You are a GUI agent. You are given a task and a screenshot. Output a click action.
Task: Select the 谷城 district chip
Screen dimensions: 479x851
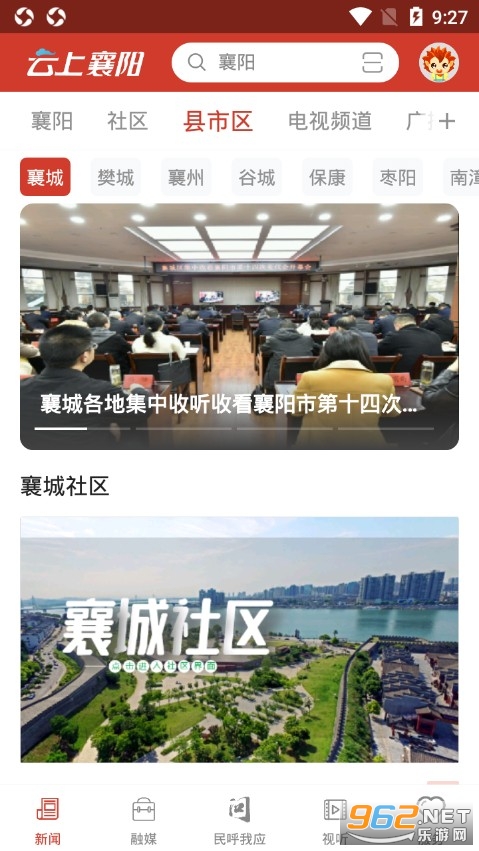(257, 177)
